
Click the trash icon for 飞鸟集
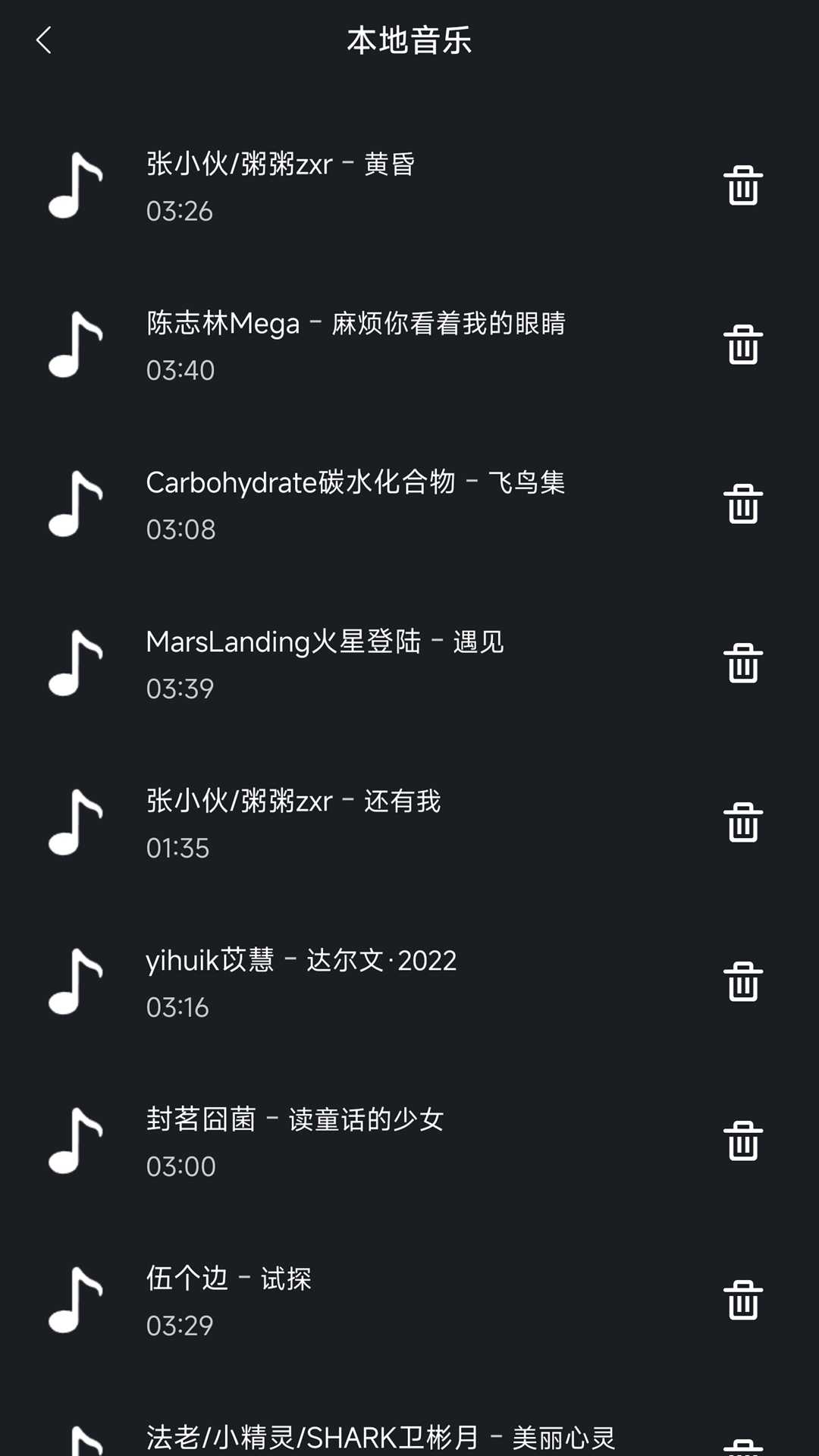742,504
